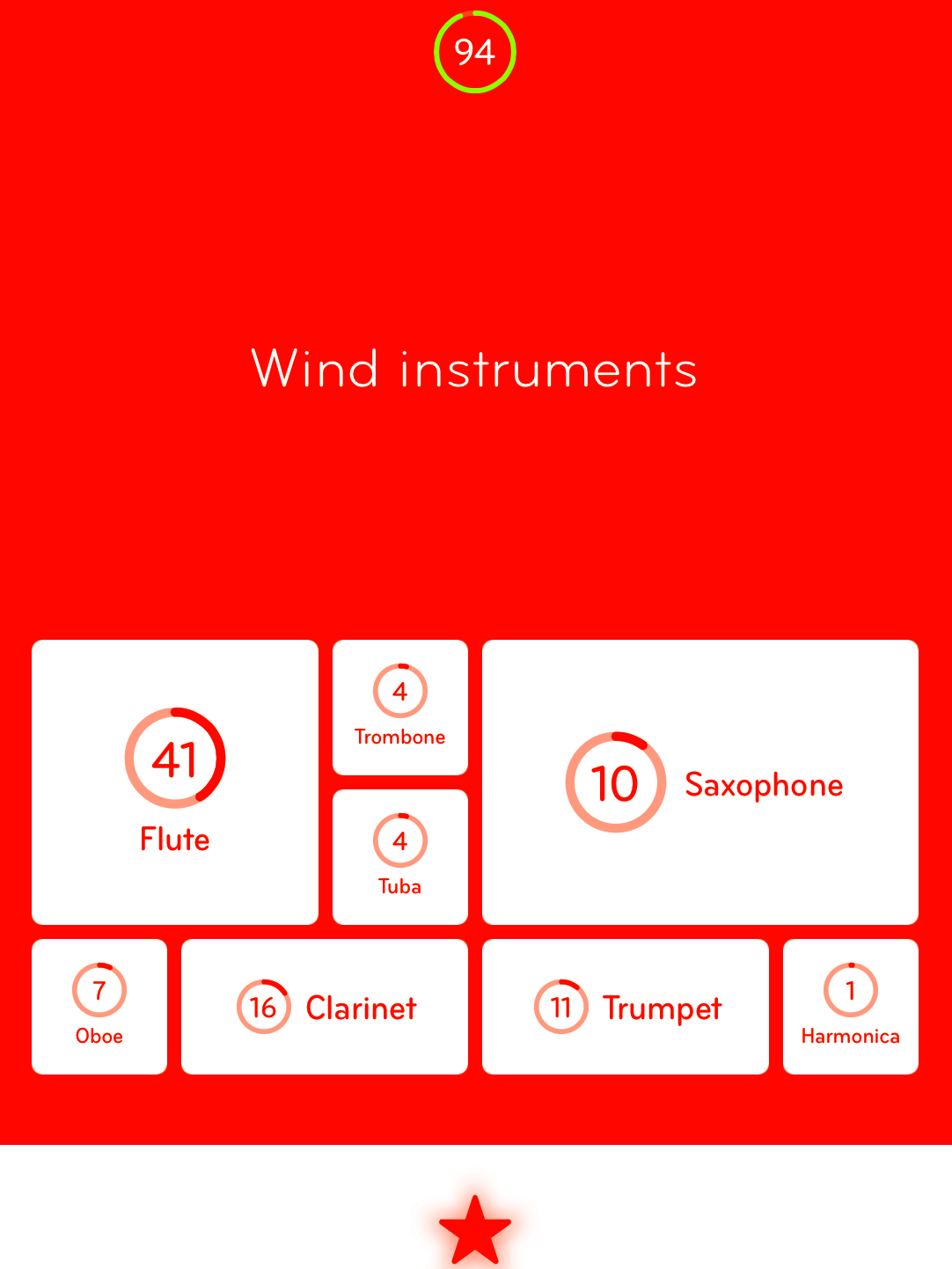The image size is (952, 1269).
Task: Tap the Harmonica answer tile
Action: click(850, 1007)
